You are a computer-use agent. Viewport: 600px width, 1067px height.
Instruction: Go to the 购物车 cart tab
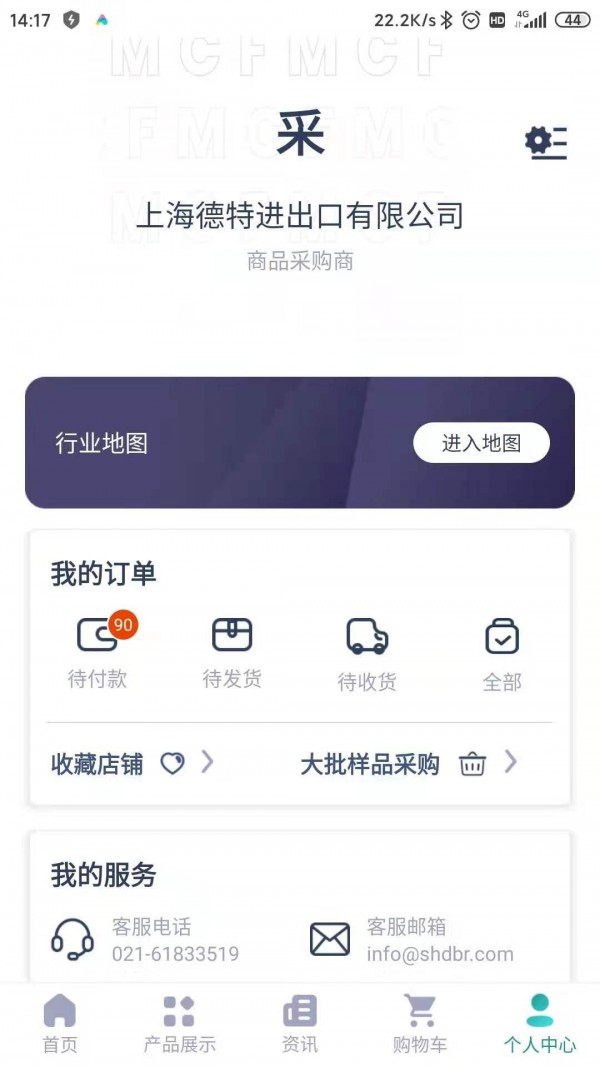point(420,1022)
